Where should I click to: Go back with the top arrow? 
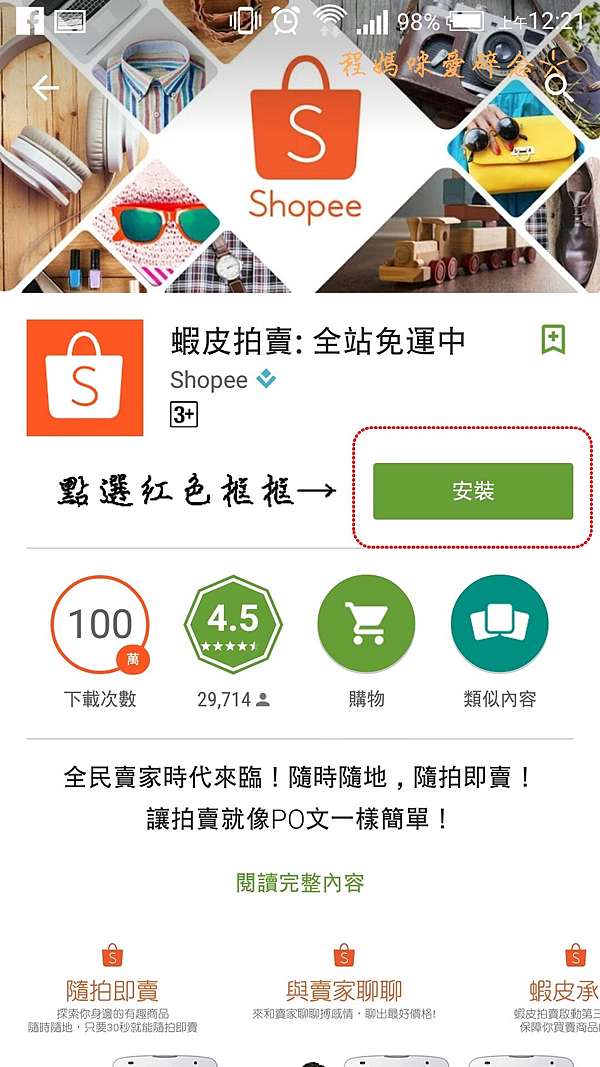click(x=45, y=88)
